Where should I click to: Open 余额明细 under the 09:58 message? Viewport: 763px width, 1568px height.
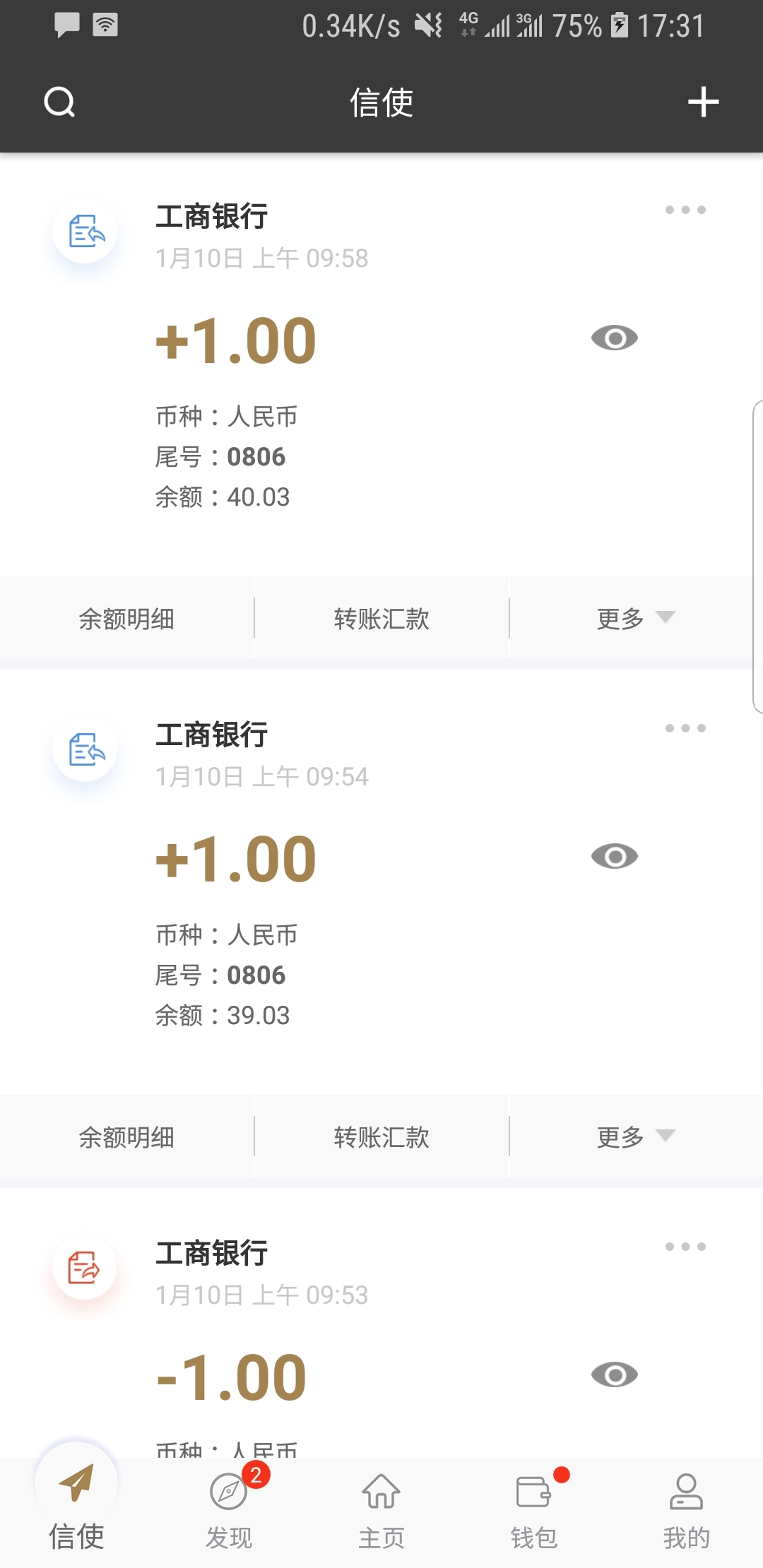click(x=126, y=619)
